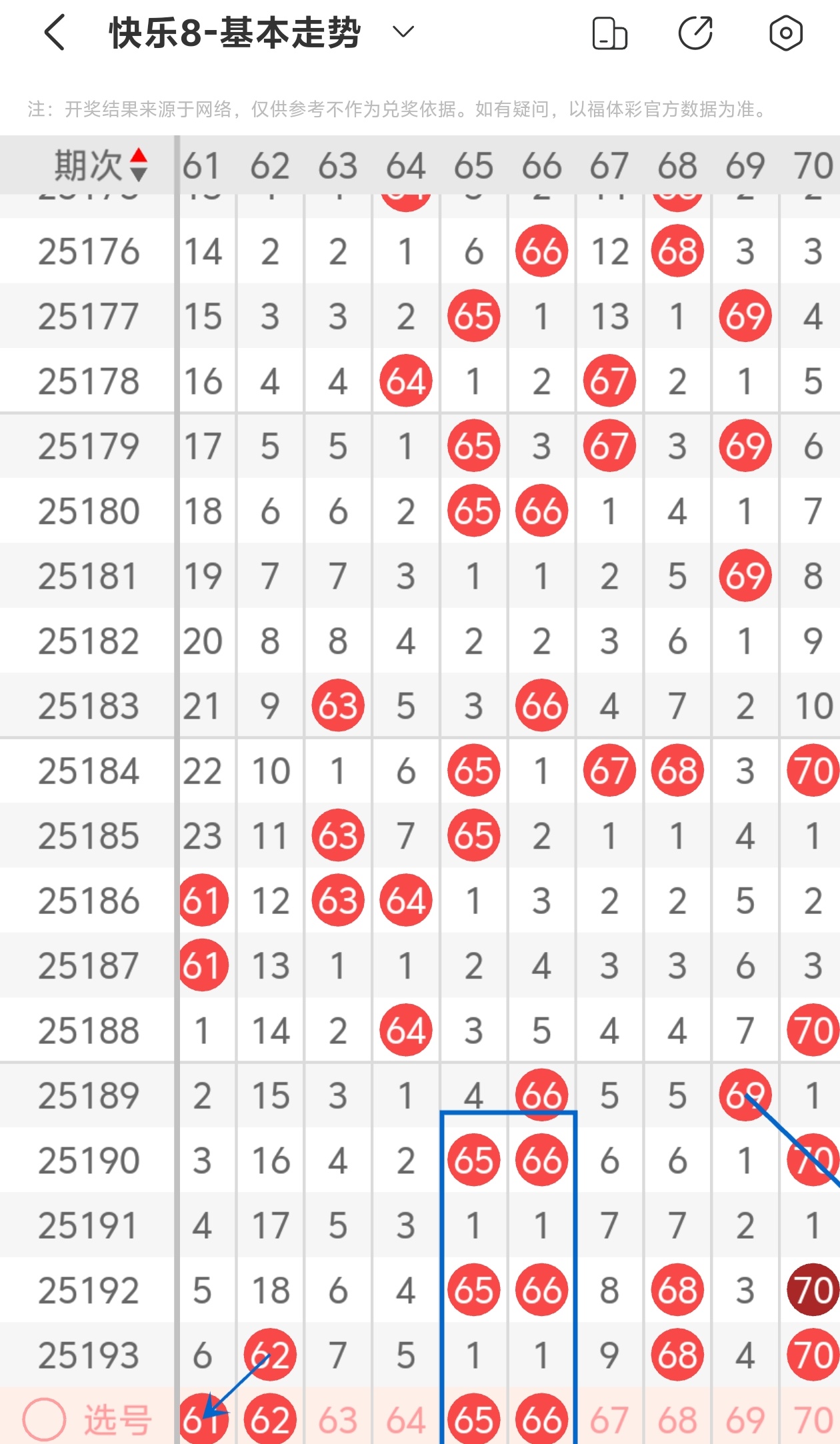Screen dimensions: 840x1444
Task: Choose number 68 in the 选号 row
Action: pyautogui.click(x=677, y=1419)
